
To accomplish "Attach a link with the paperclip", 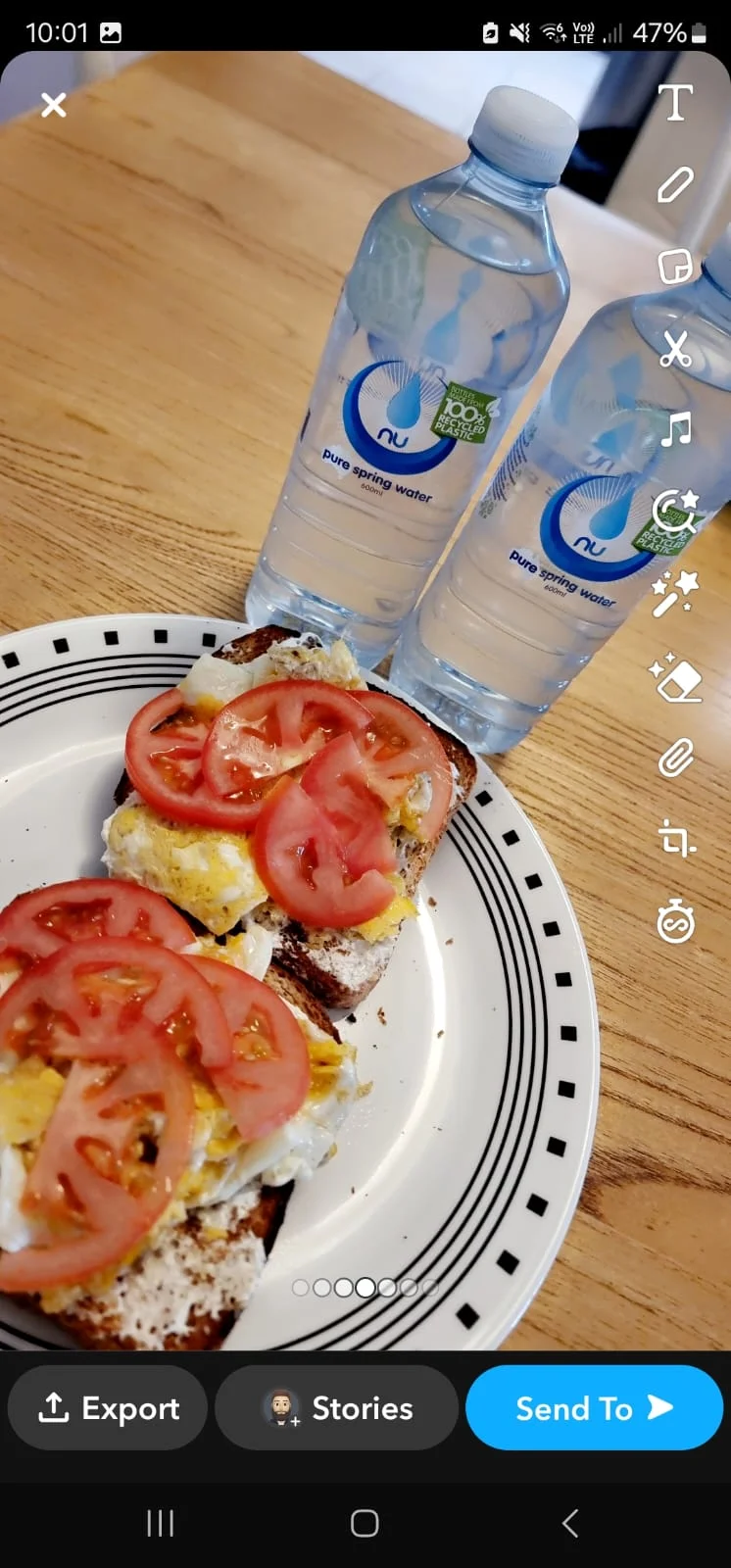I will (675, 759).
